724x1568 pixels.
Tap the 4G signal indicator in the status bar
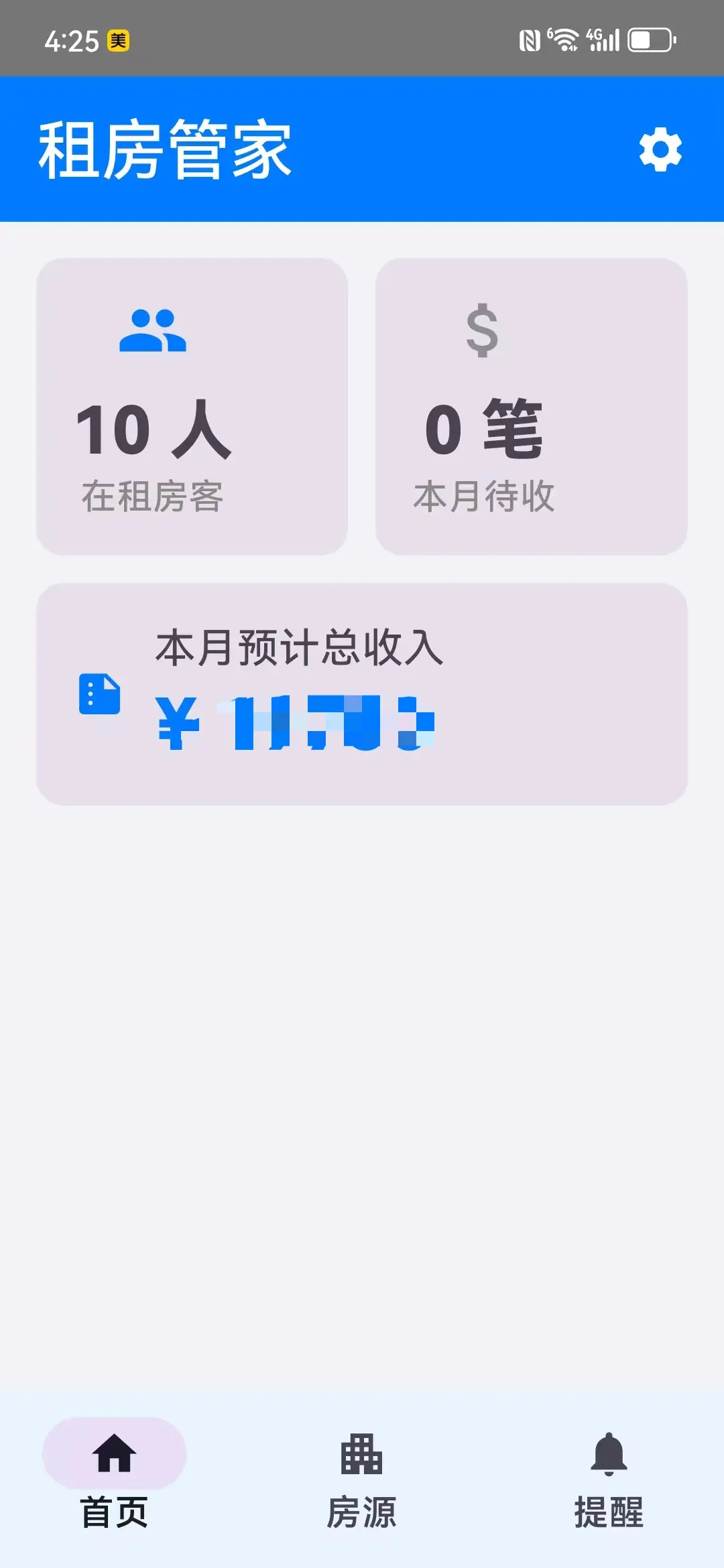tap(603, 40)
